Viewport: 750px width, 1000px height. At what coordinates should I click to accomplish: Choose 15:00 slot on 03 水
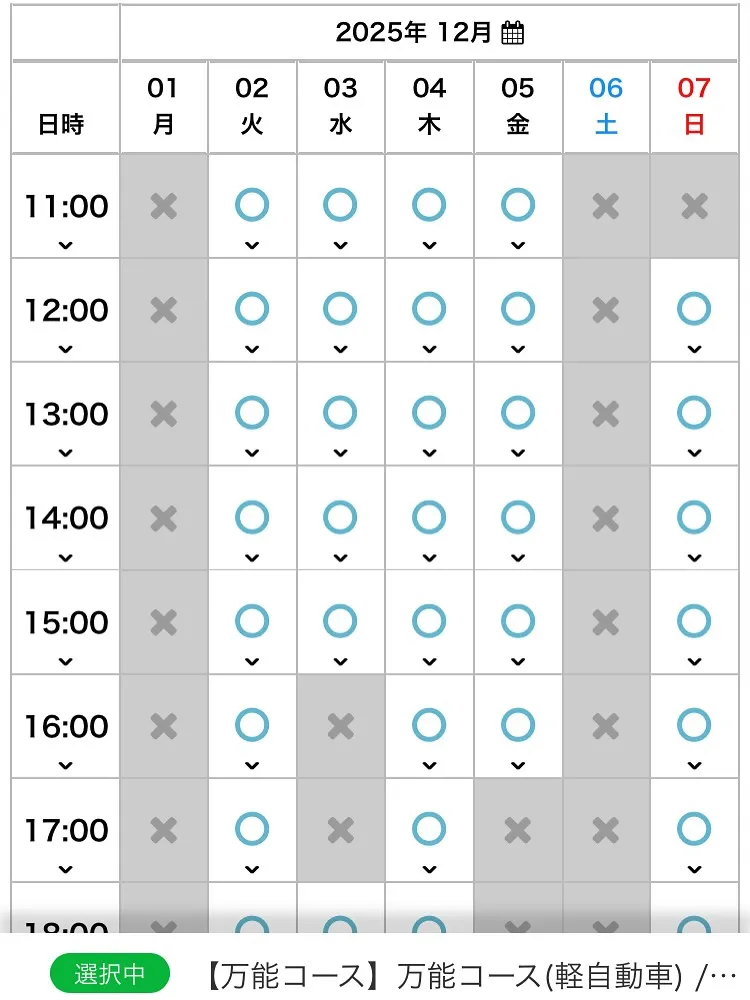click(x=340, y=622)
